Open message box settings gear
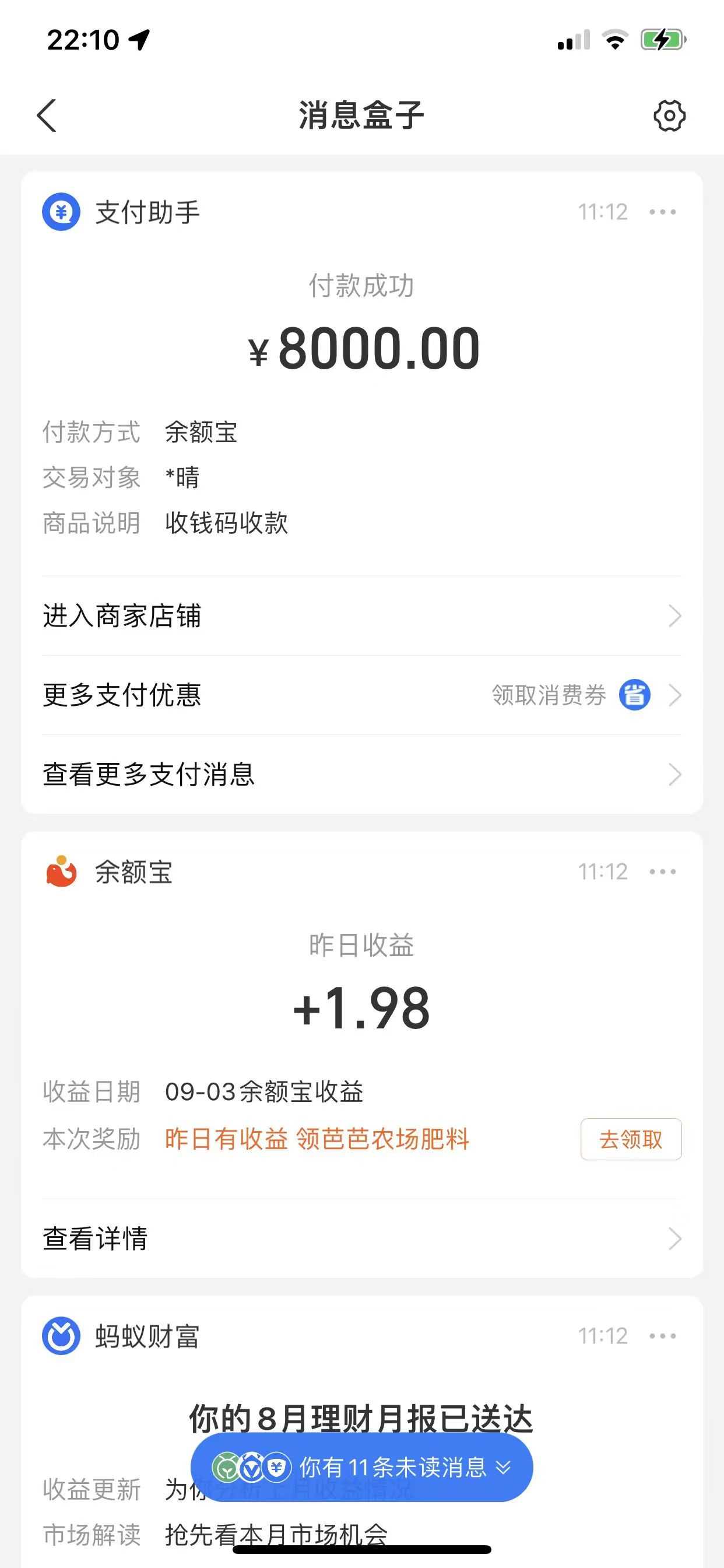Image resolution: width=724 pixels, height=1568 pixels. [669, 116]
